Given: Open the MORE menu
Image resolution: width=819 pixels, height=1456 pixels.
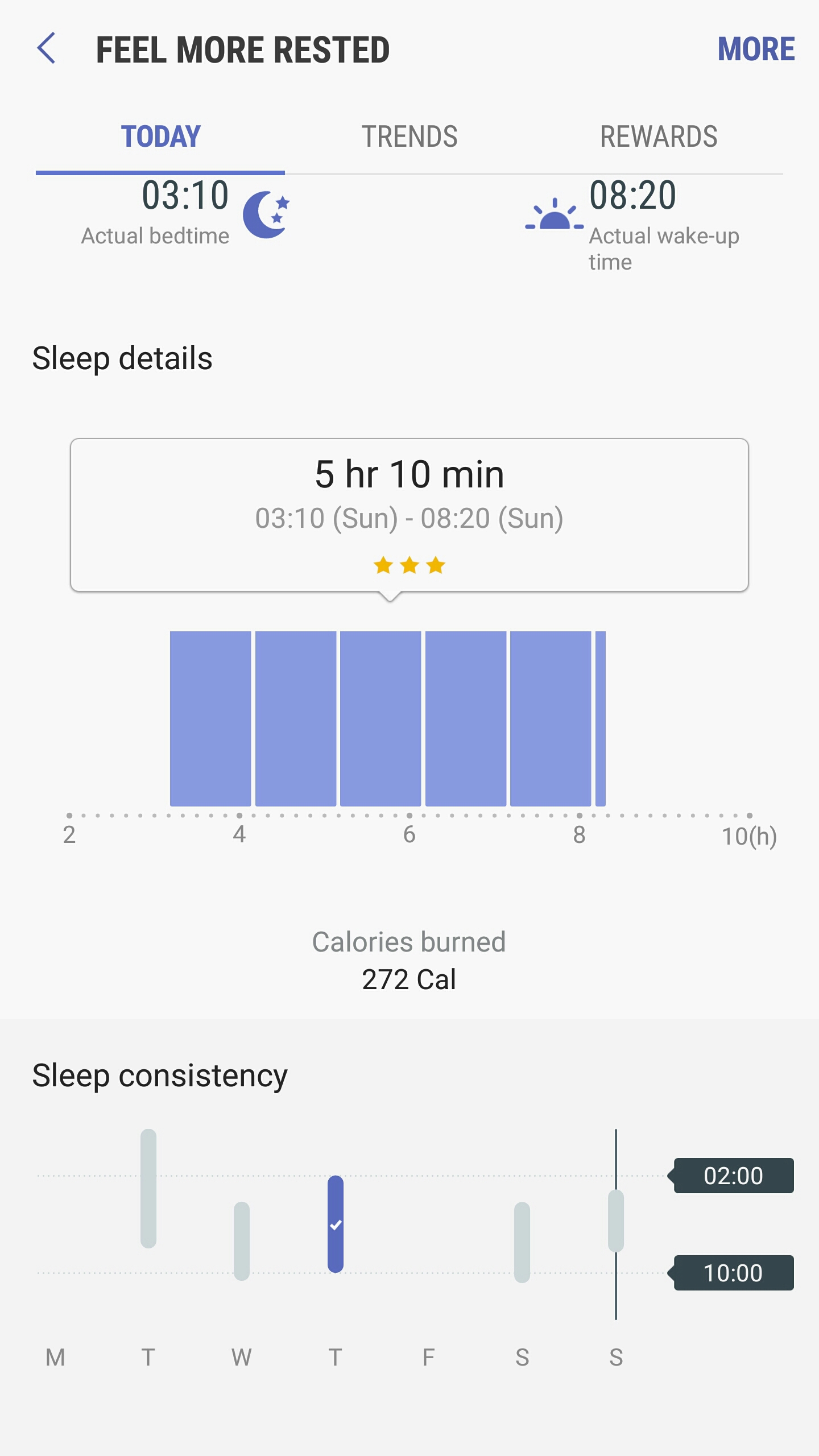Looking at the screenshot, I should [756, 49].
